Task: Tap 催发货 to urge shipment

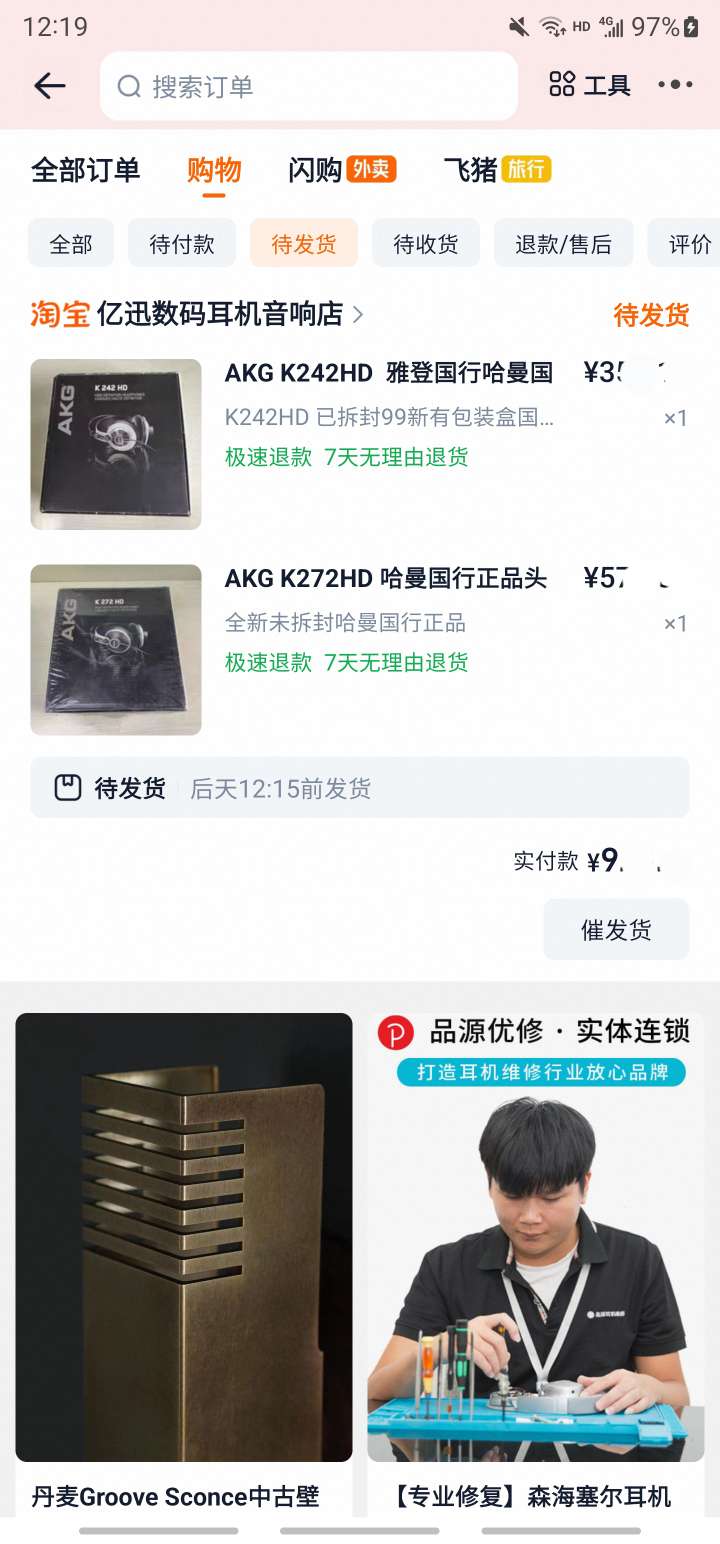Action: (x=616, y=930)
